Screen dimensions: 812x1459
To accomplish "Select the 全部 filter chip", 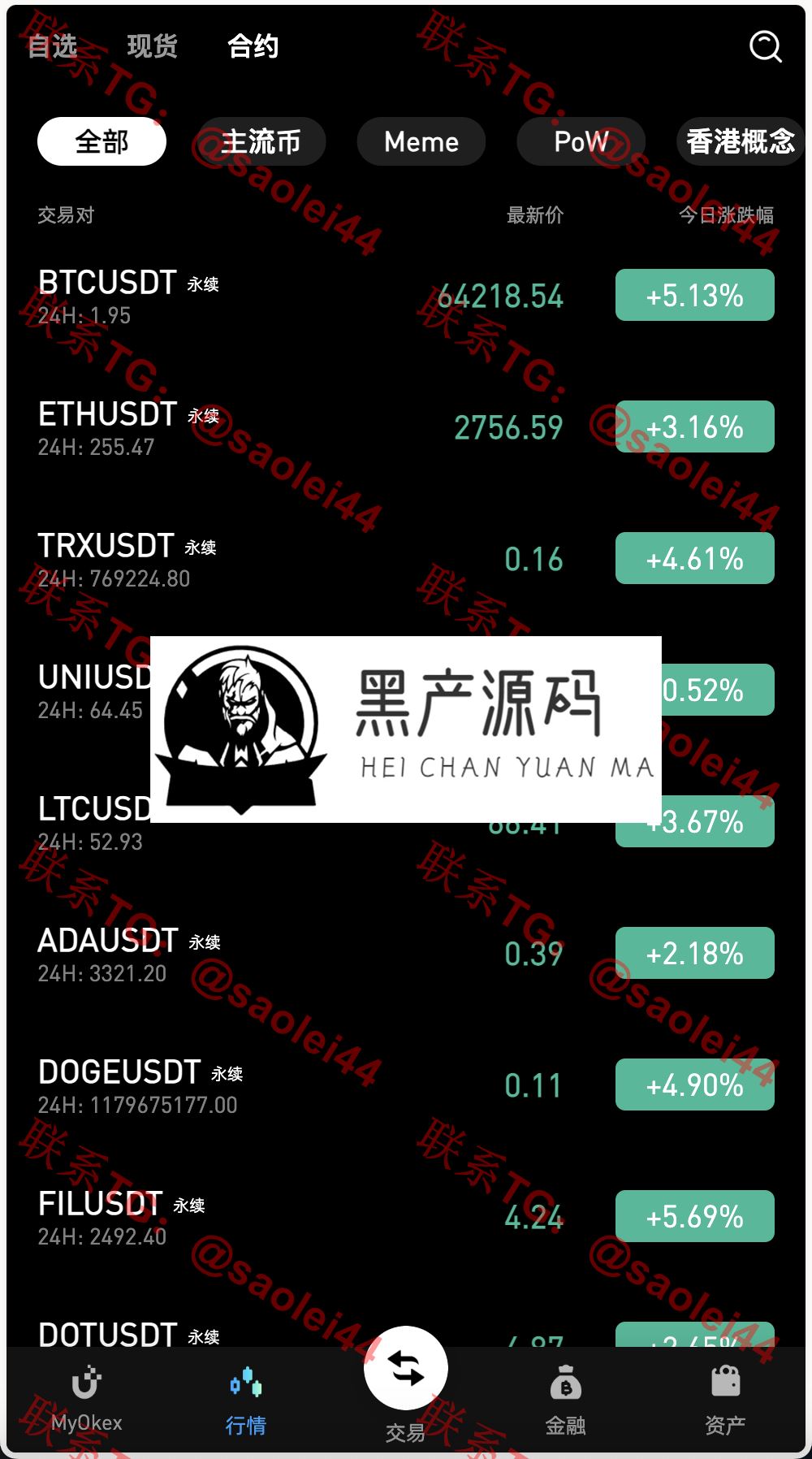I will (x=101, y=141).
